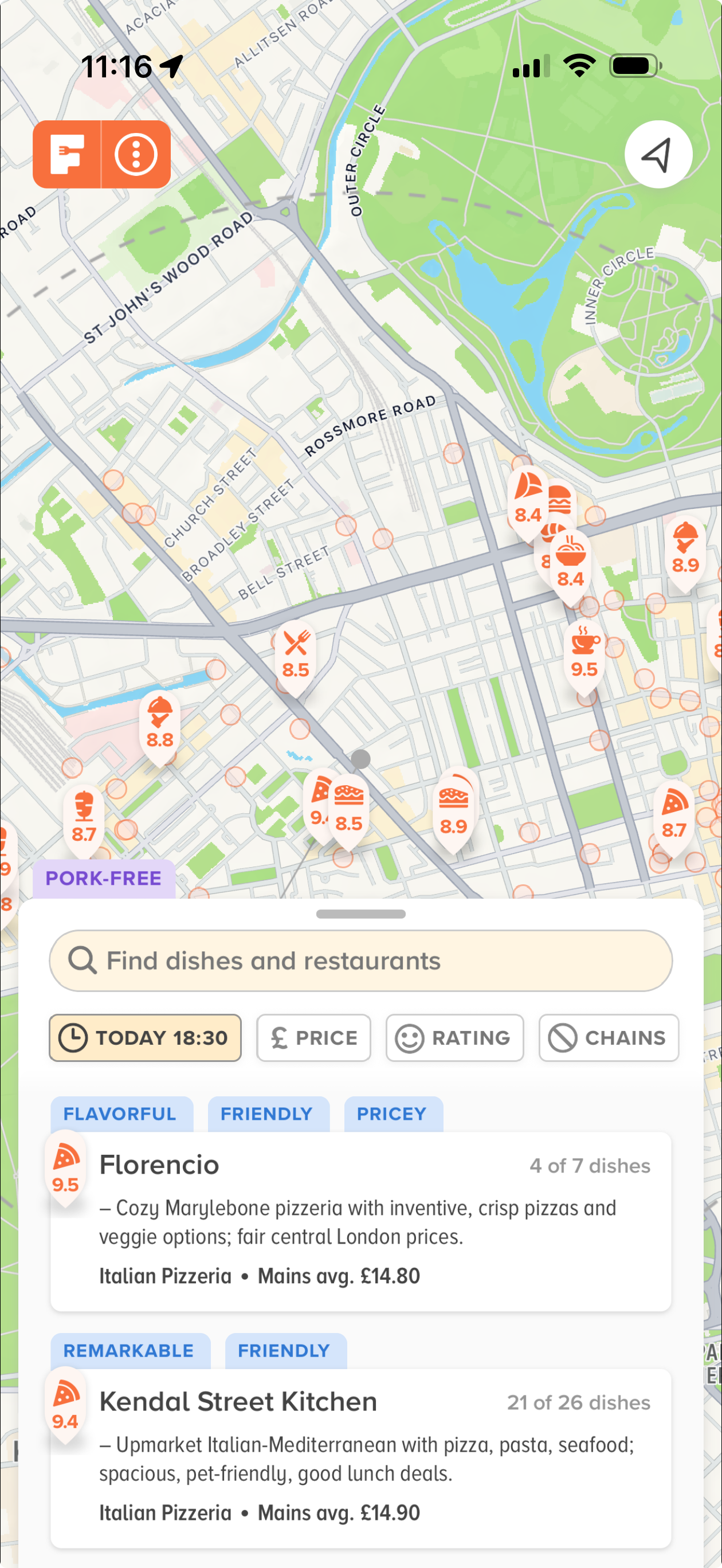Viewport: 722px width, 1568px height.
Task: Change the Today 18:30 time filter
Action: [x=145, y=1037]
